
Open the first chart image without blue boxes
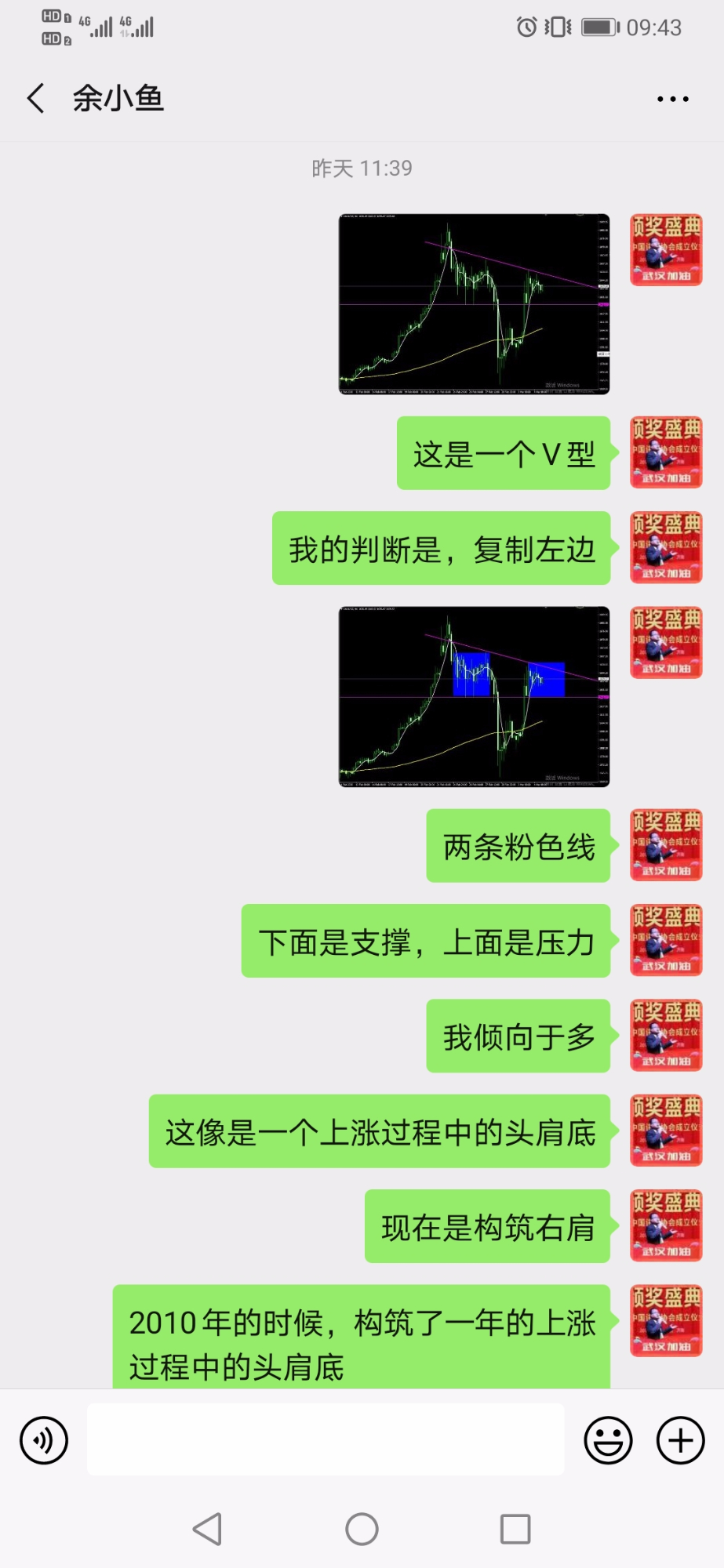pyautogui.click(x=474, y=304)
